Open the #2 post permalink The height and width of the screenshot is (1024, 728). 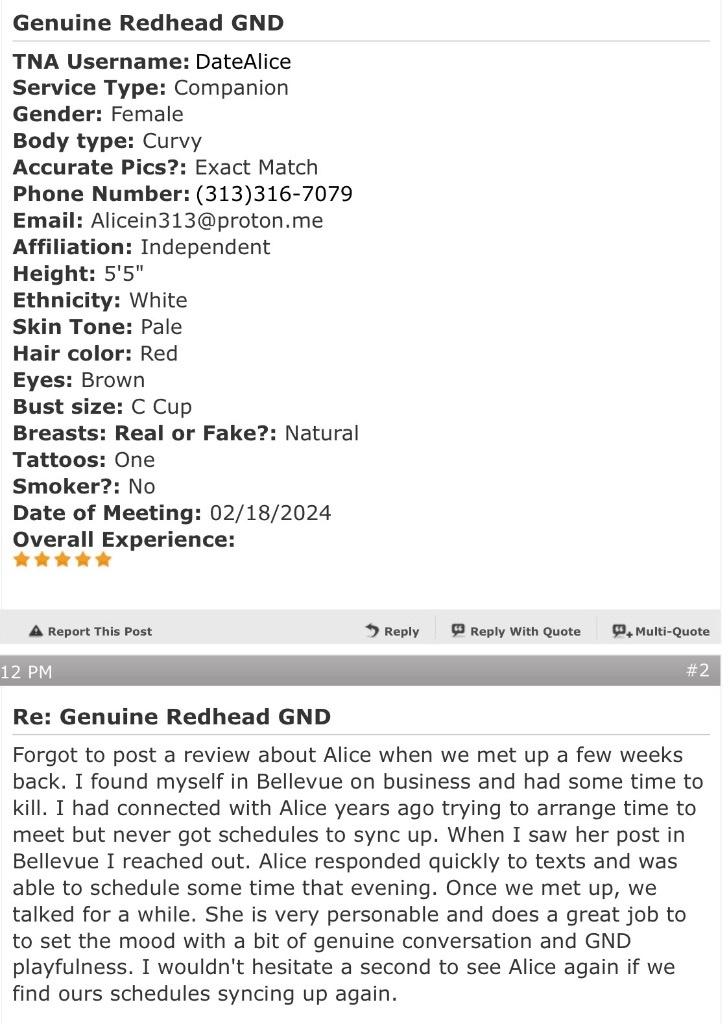tap(697, 670)
